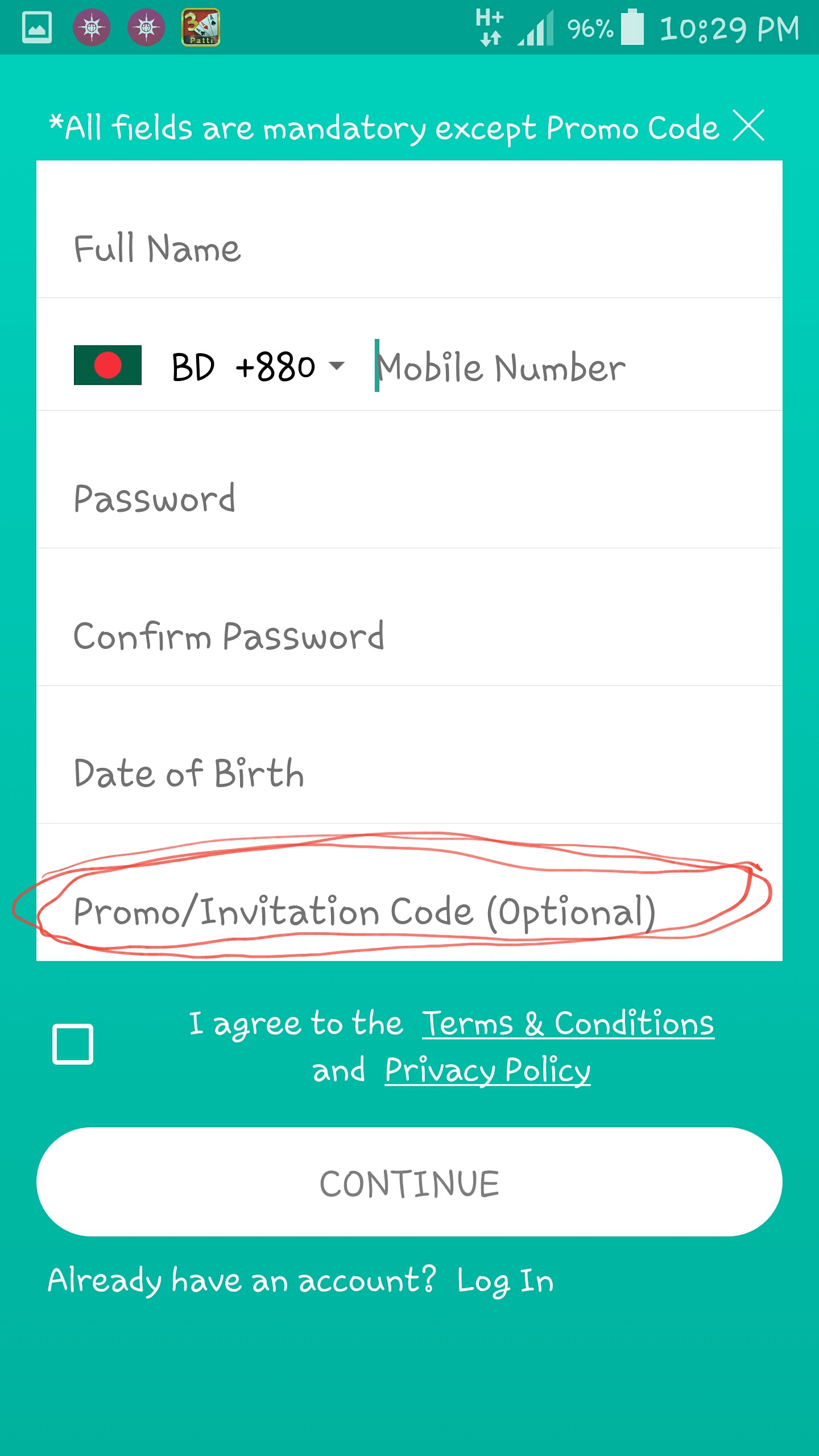The image size is (819, 1456).
Task: Focus the Mobile Number field
Action: click(x=569, y=367)
